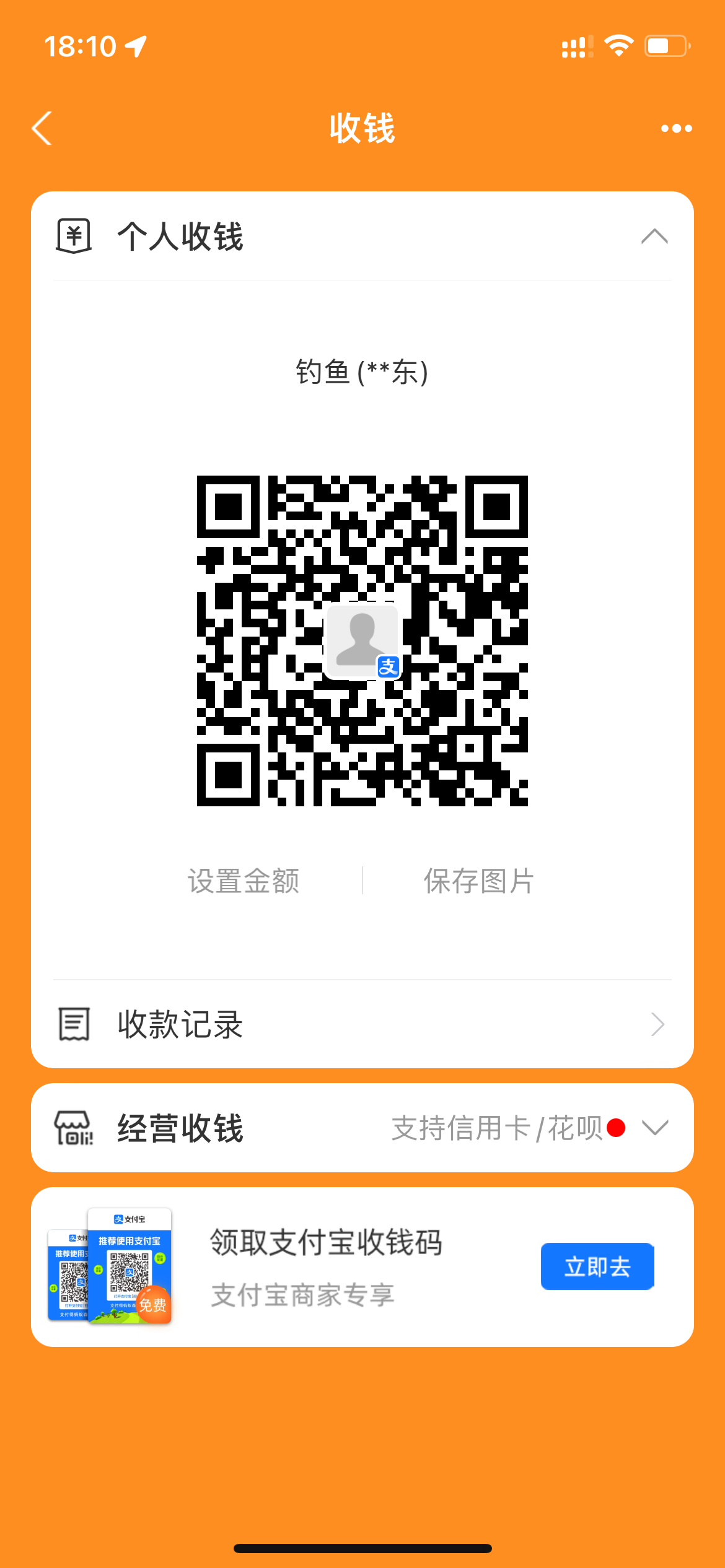Open the three-dot more options menu
725x1568 pixels.
coord(676,128)
